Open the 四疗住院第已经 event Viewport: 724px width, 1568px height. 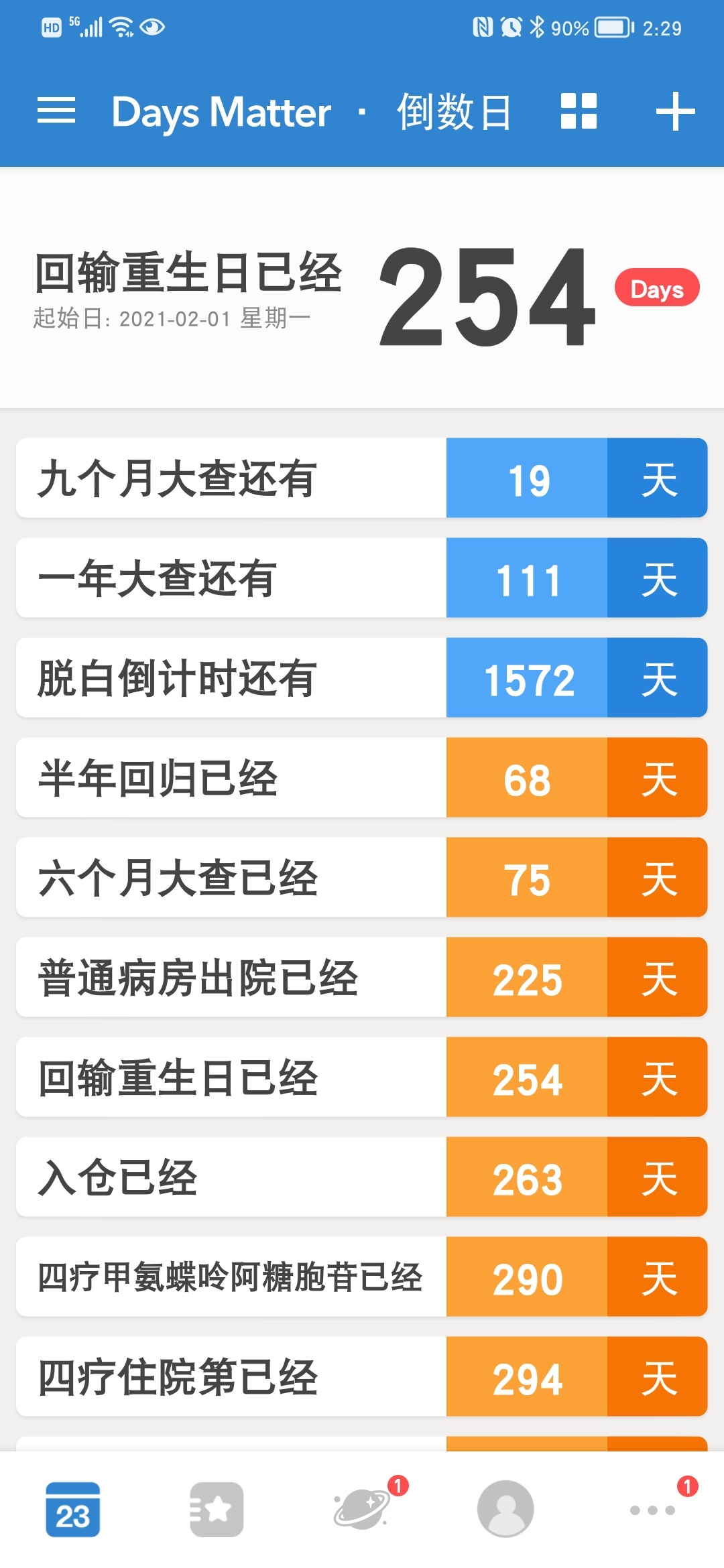click(362, 1376)
